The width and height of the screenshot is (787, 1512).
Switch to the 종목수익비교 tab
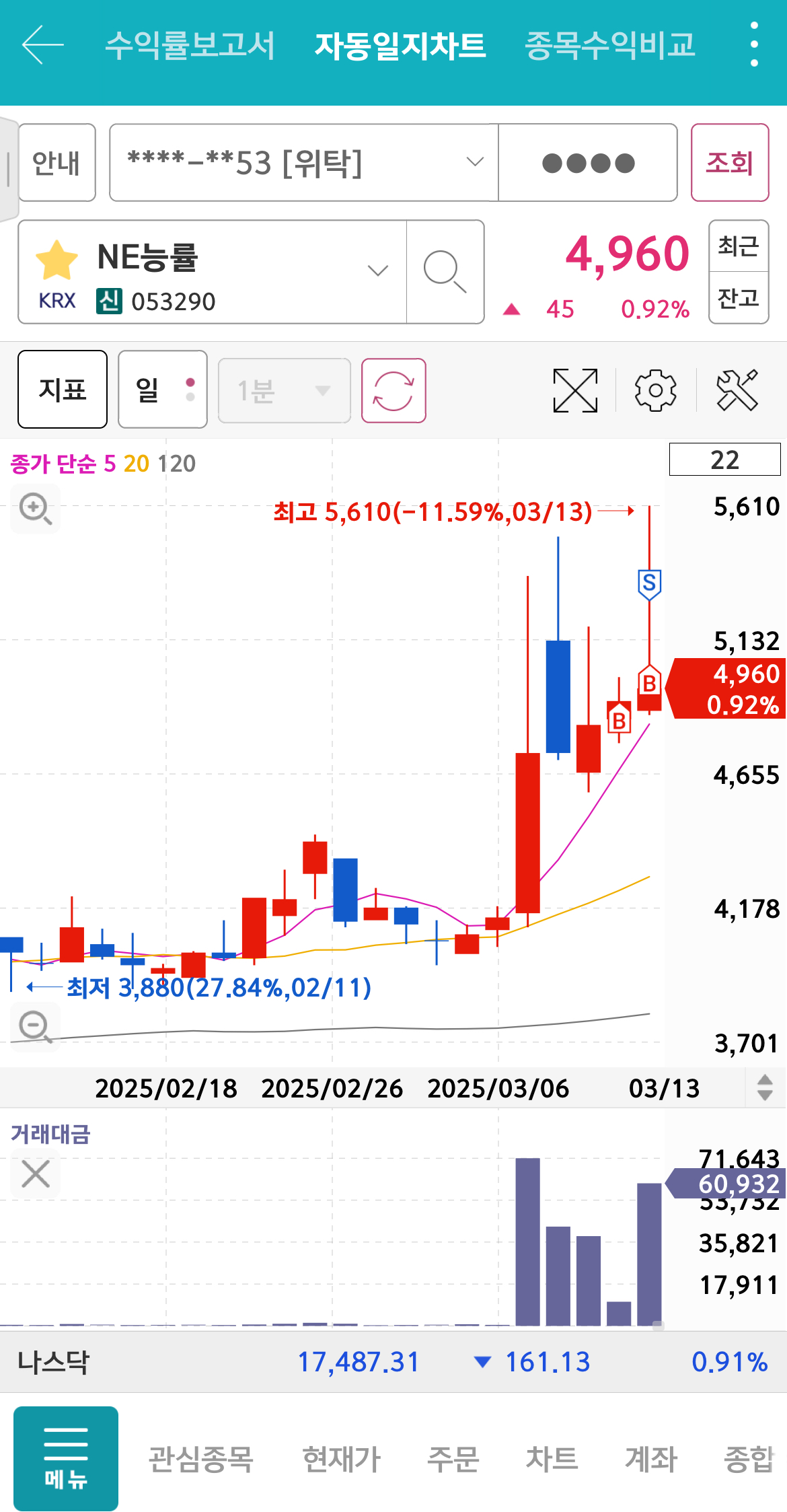pos(609,45)
